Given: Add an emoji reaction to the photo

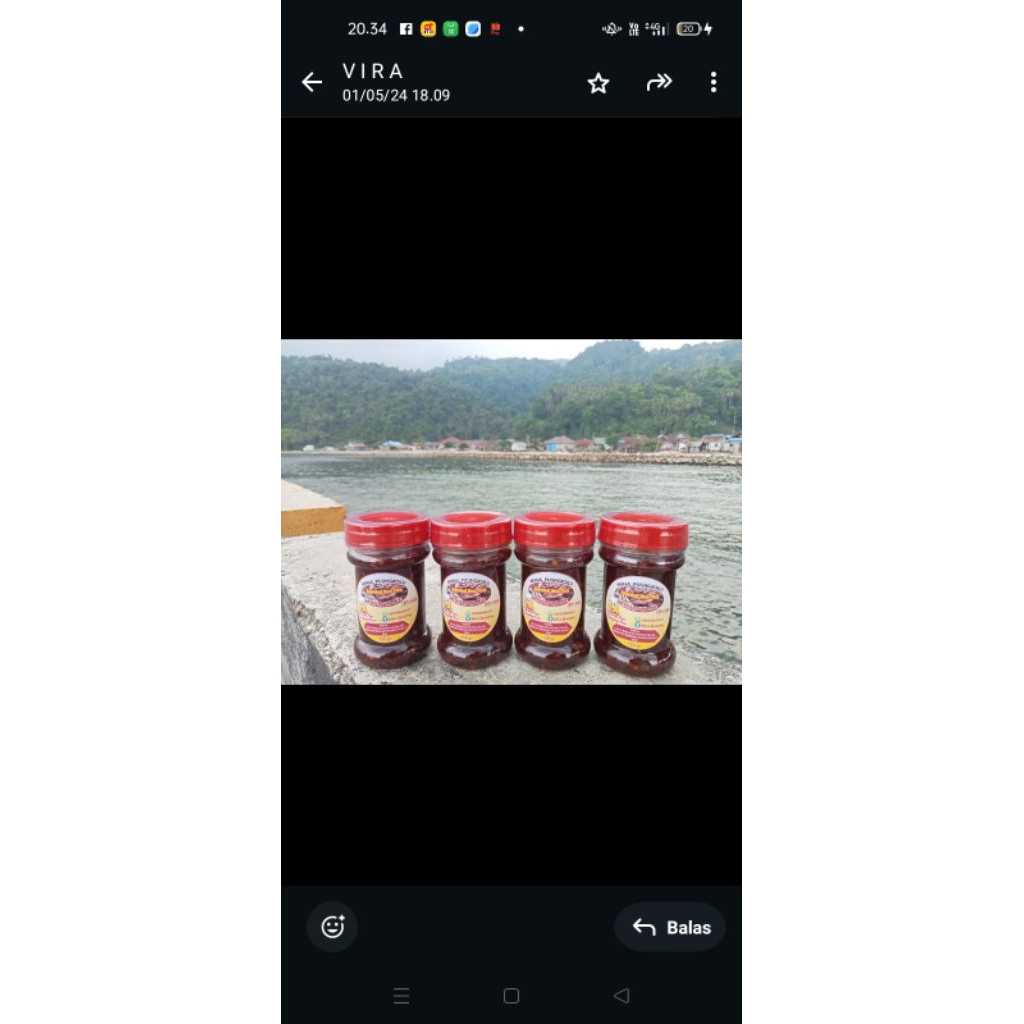Looking at the screenshot, I should click(332, 927).
